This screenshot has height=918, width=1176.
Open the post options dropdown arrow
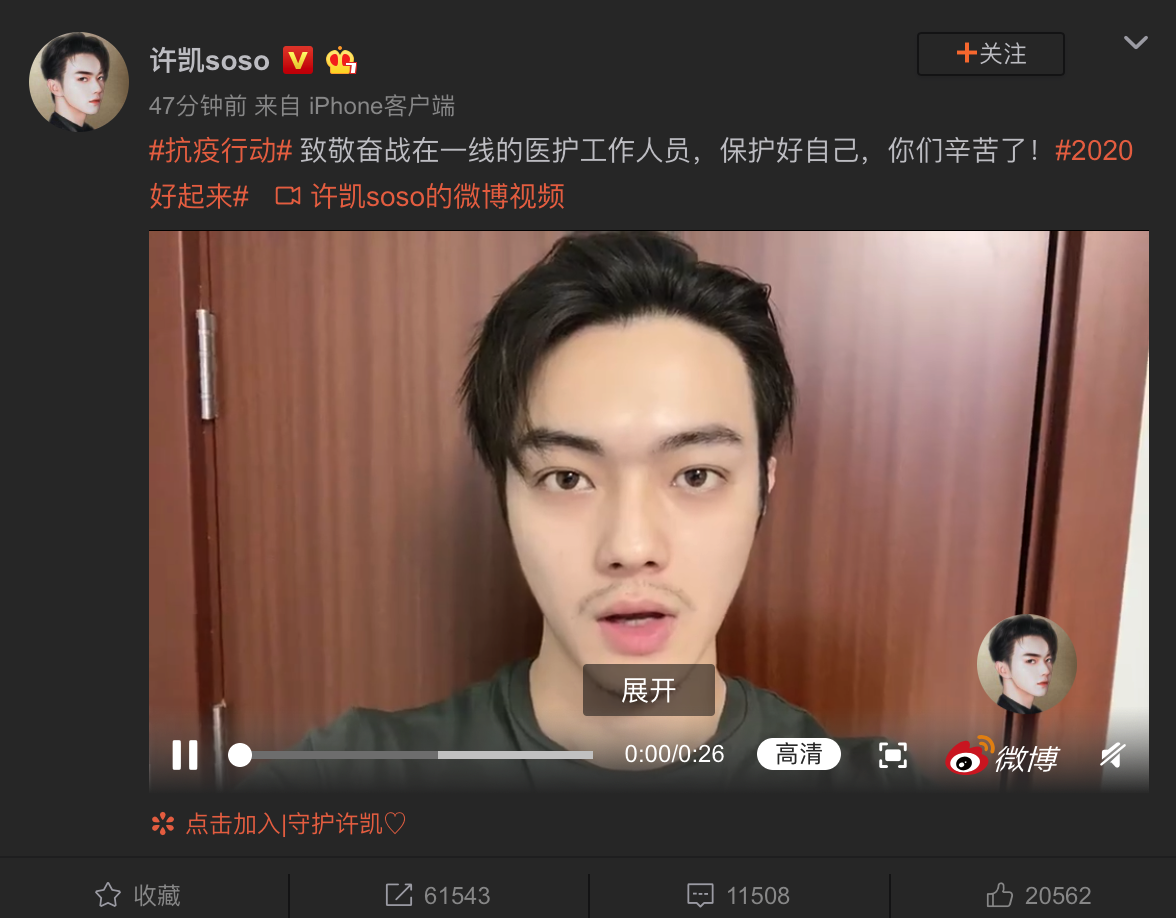[1135, 42]
